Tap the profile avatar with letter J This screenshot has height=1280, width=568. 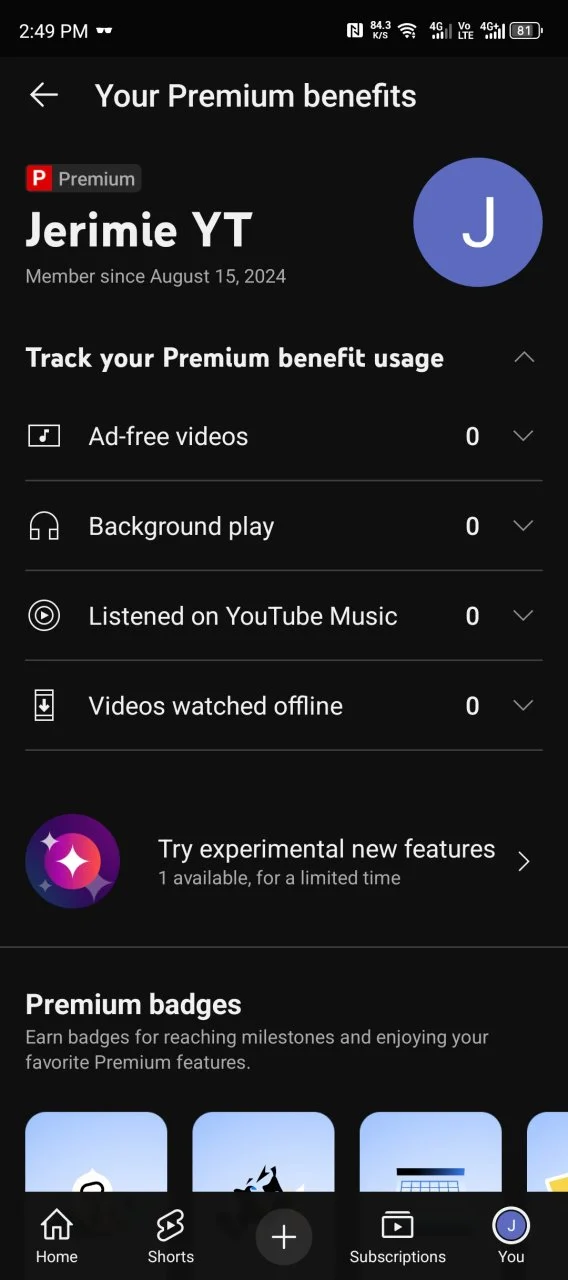(478, 223)
